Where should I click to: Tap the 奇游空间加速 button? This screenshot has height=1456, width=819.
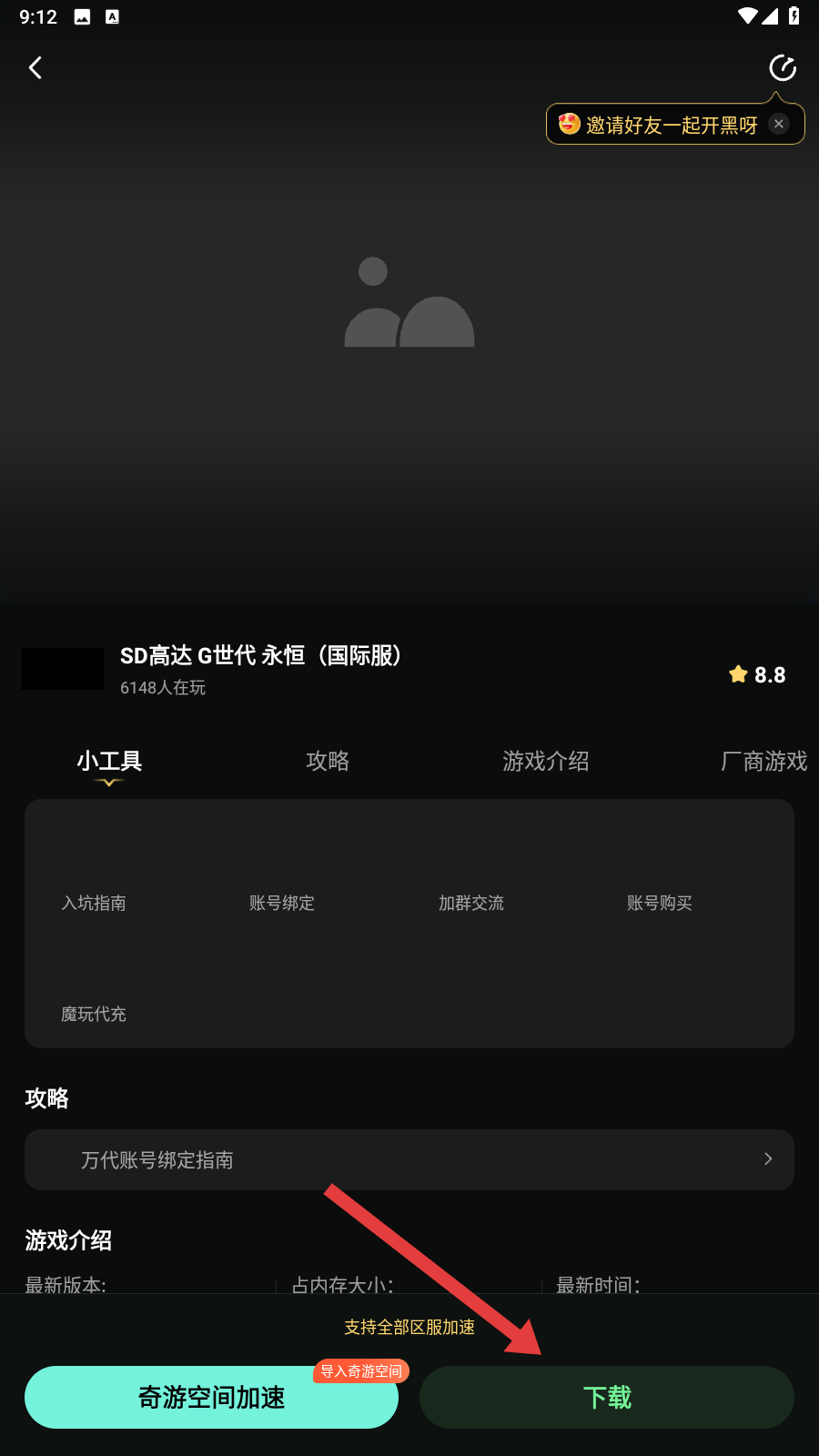tap(211, 1398)
